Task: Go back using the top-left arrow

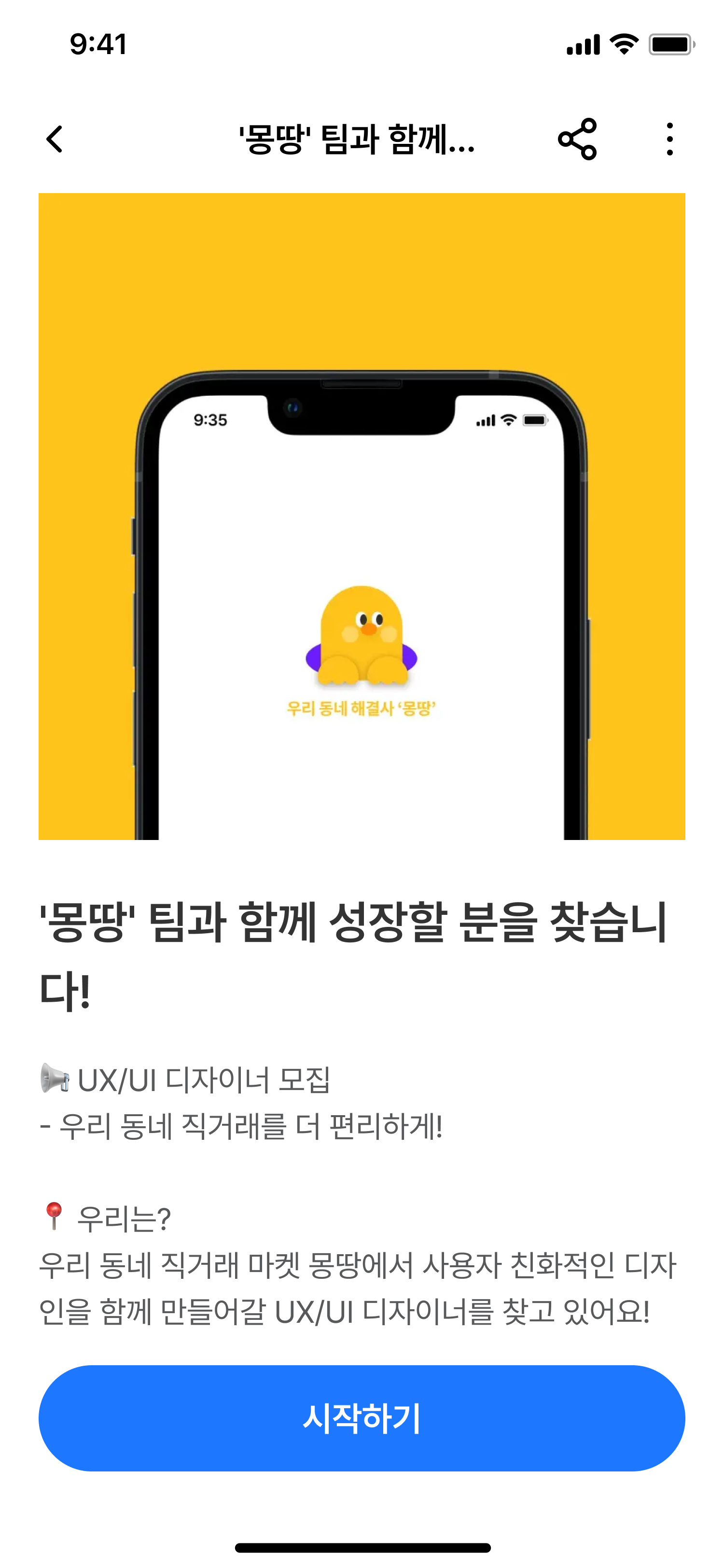Action: [x=55, y=140]
